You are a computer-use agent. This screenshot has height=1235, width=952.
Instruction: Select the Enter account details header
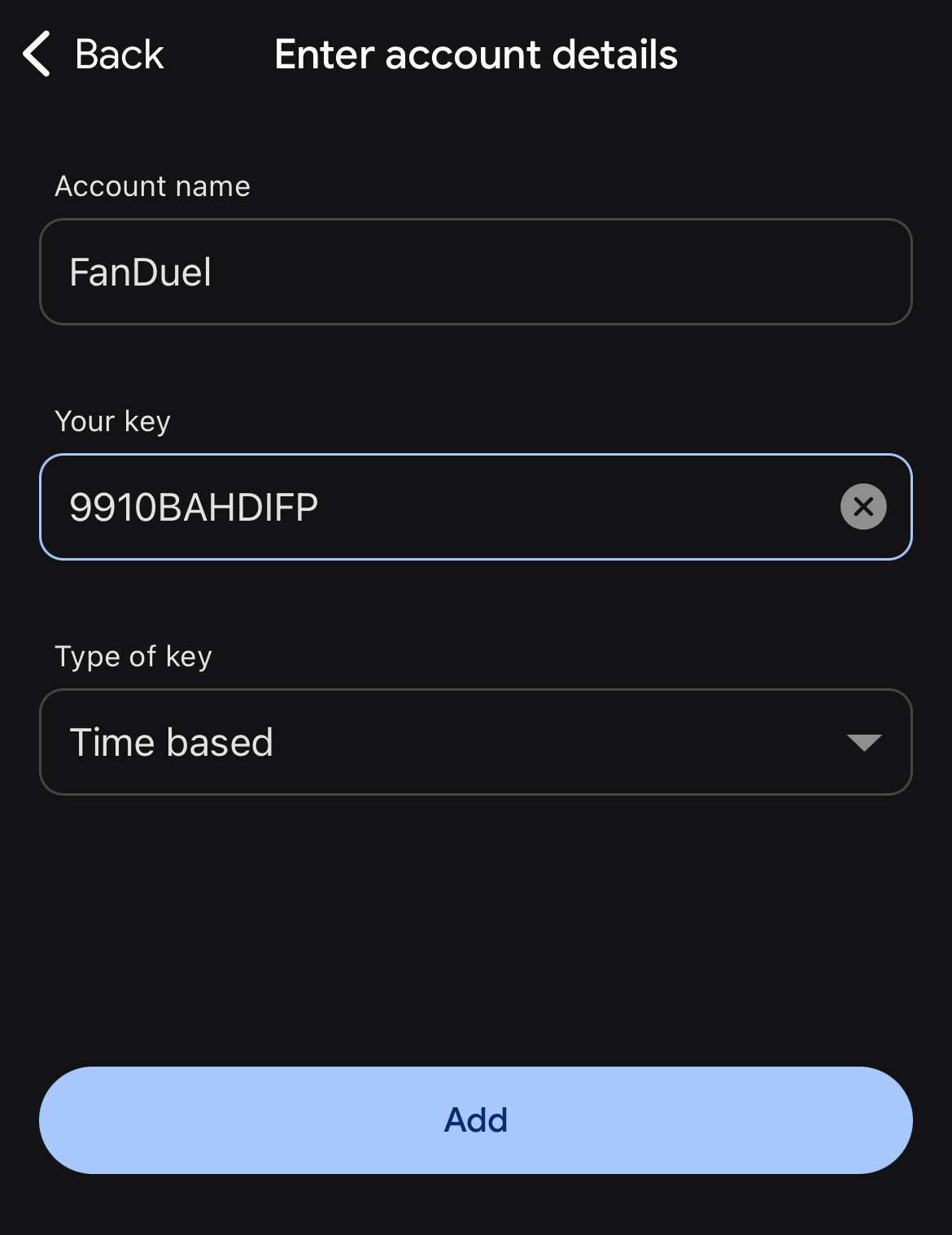tap(475, 54)
